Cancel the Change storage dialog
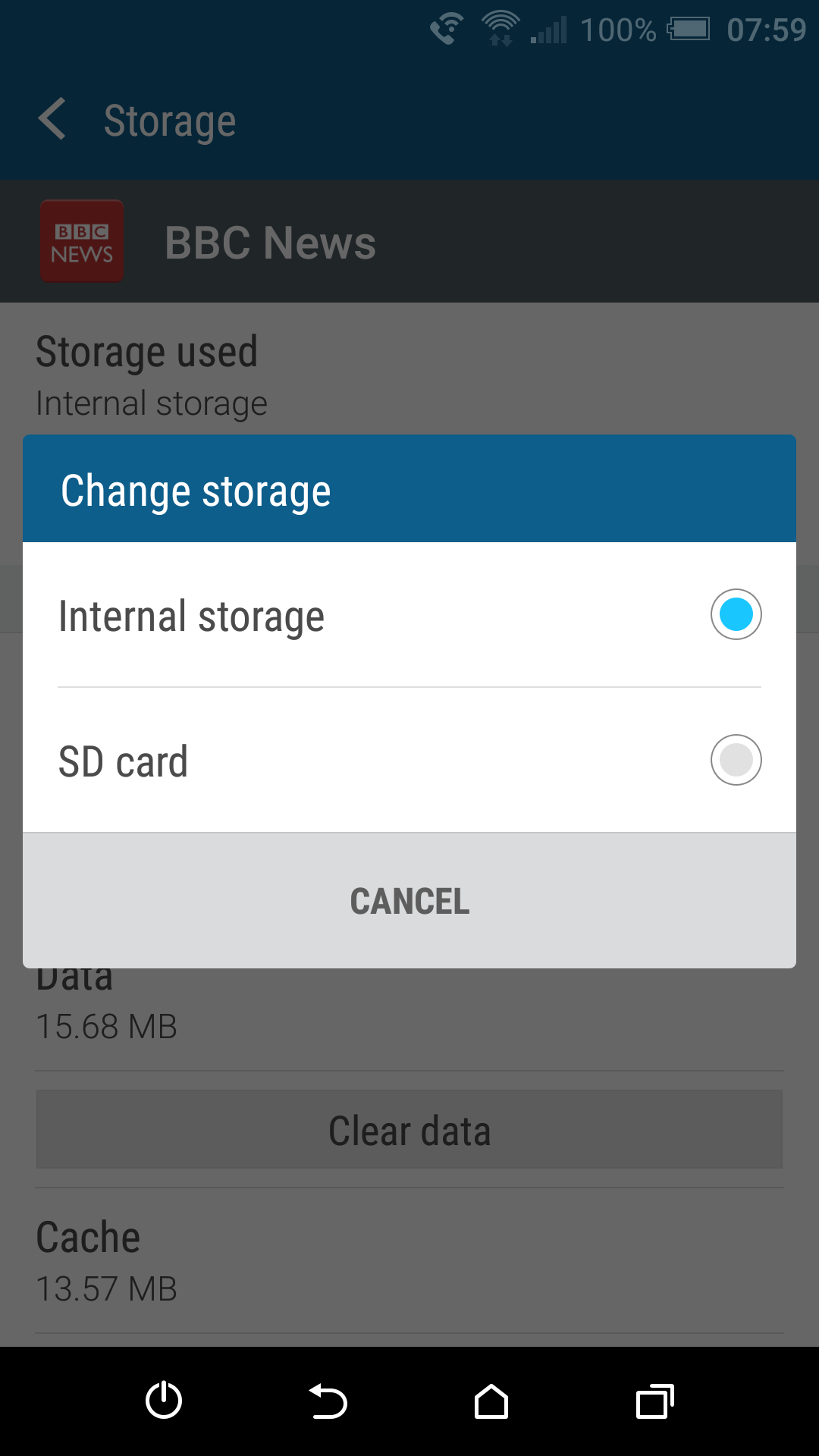 pyautogui.click(x=409, y=901)
